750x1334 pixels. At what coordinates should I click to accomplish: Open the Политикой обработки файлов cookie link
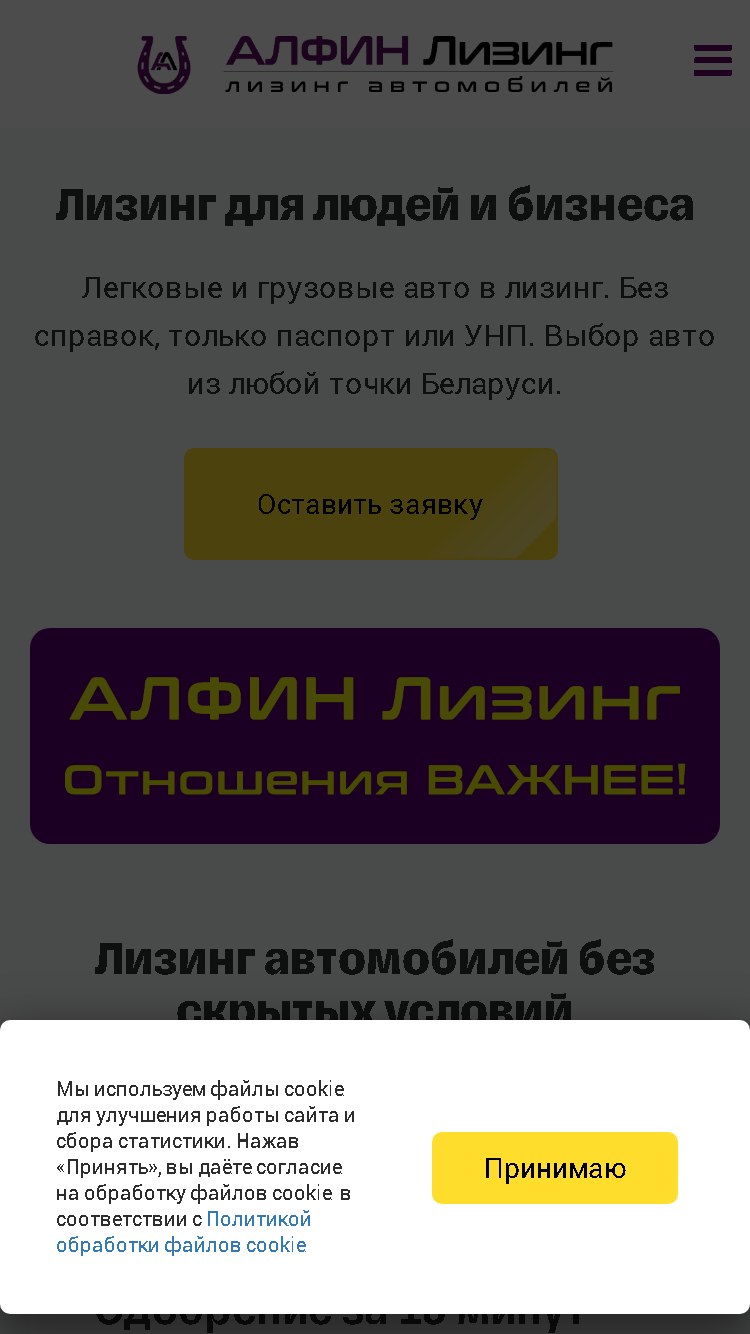tap(184, 1232)
